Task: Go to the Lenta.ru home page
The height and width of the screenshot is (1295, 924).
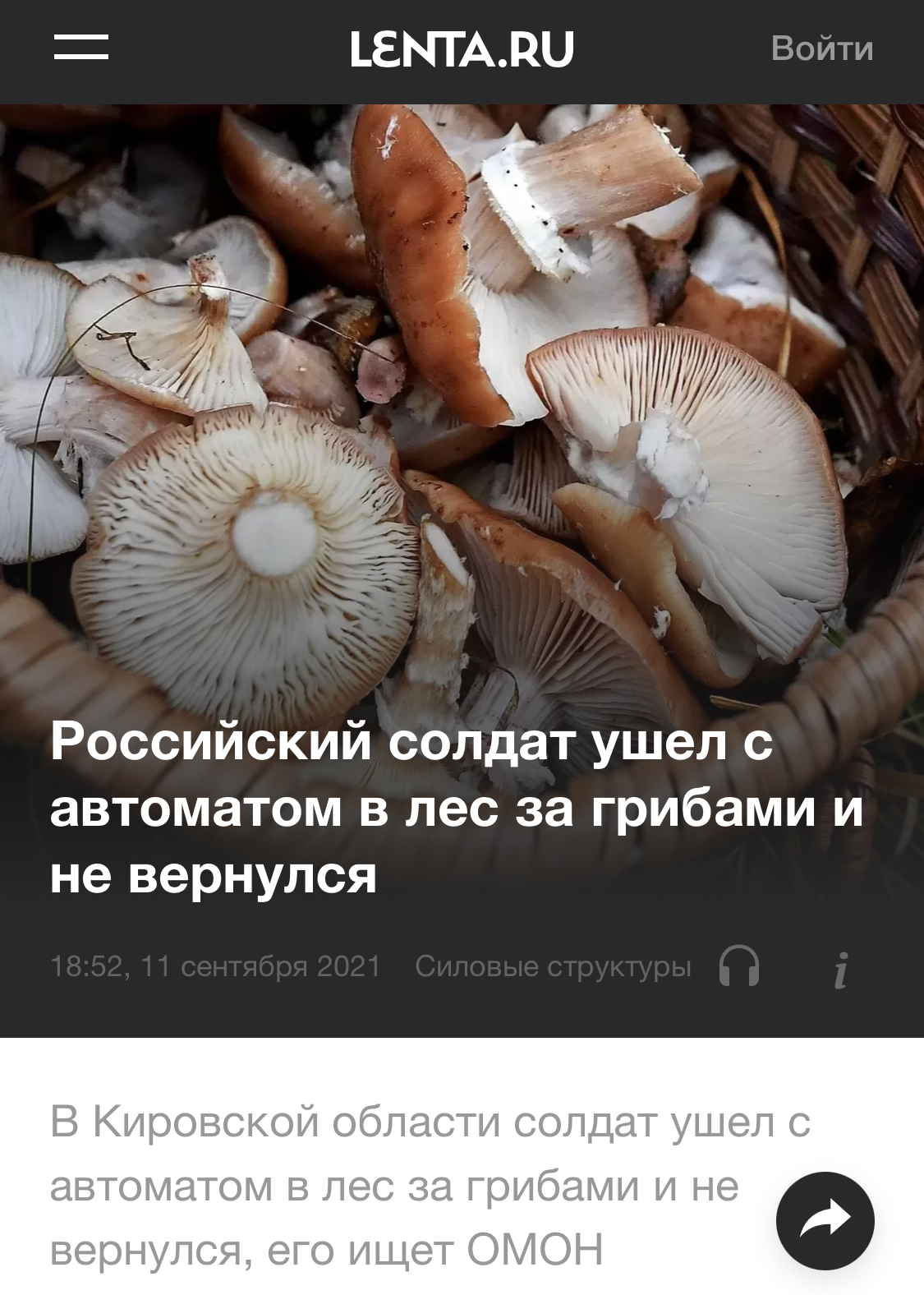Action: point(462,49)
